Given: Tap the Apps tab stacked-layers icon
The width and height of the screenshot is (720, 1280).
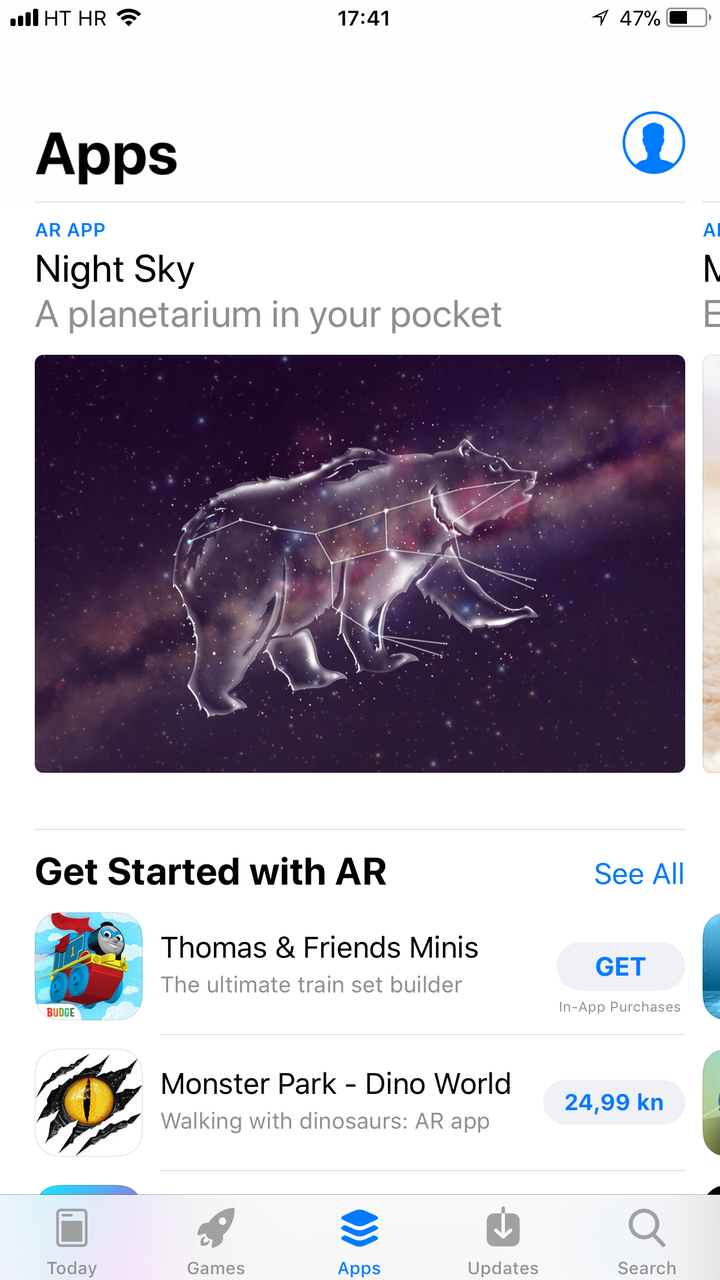Looking at the screenshot, I should pos(359,1227).
